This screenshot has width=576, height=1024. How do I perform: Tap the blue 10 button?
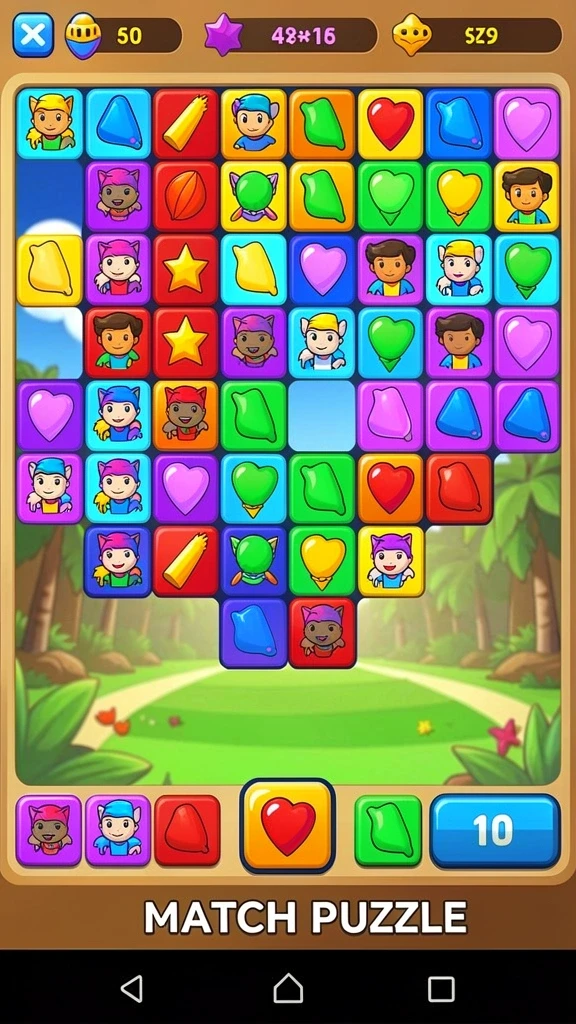495,831
